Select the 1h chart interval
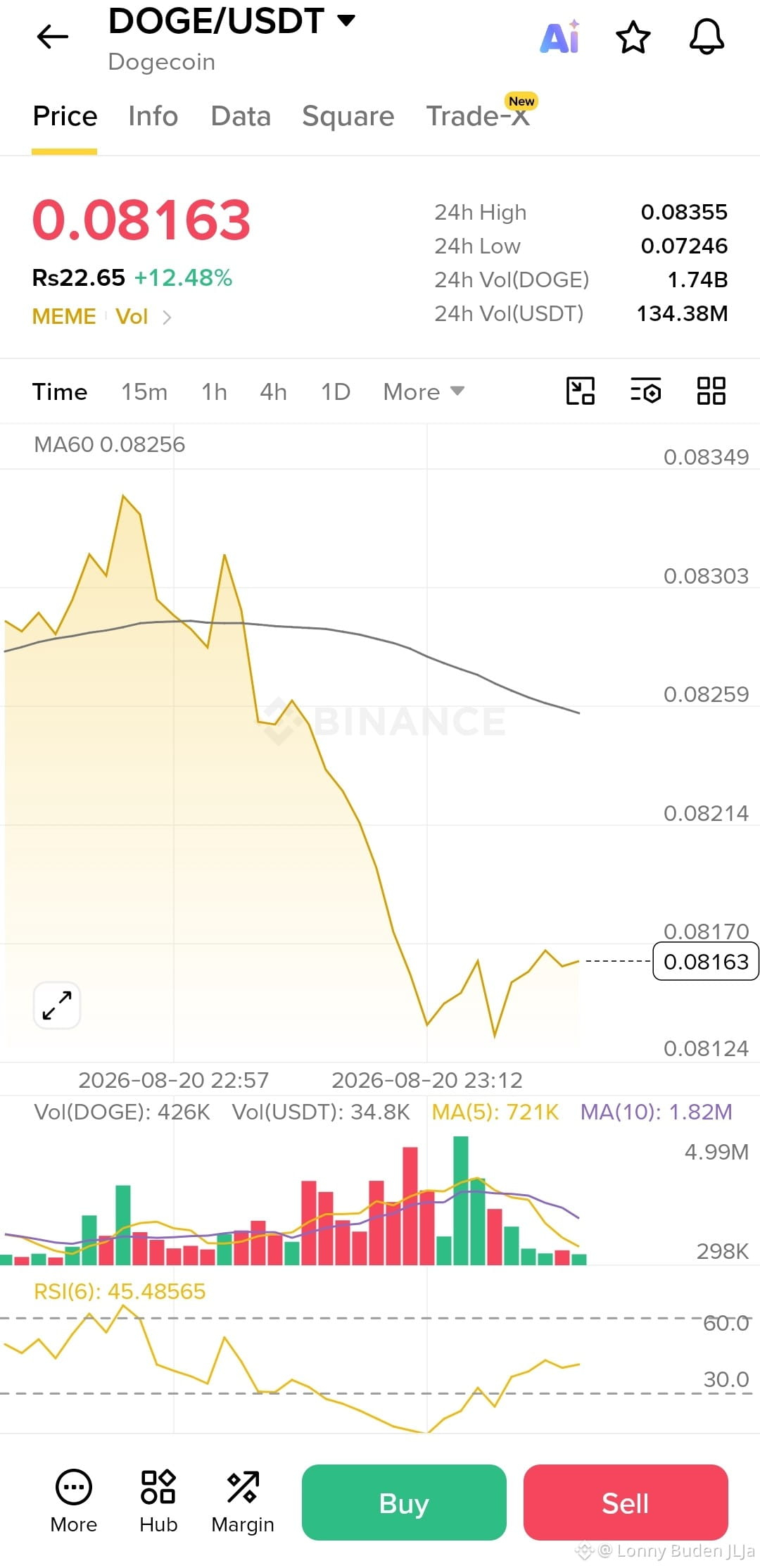 (x=214, y=391)
